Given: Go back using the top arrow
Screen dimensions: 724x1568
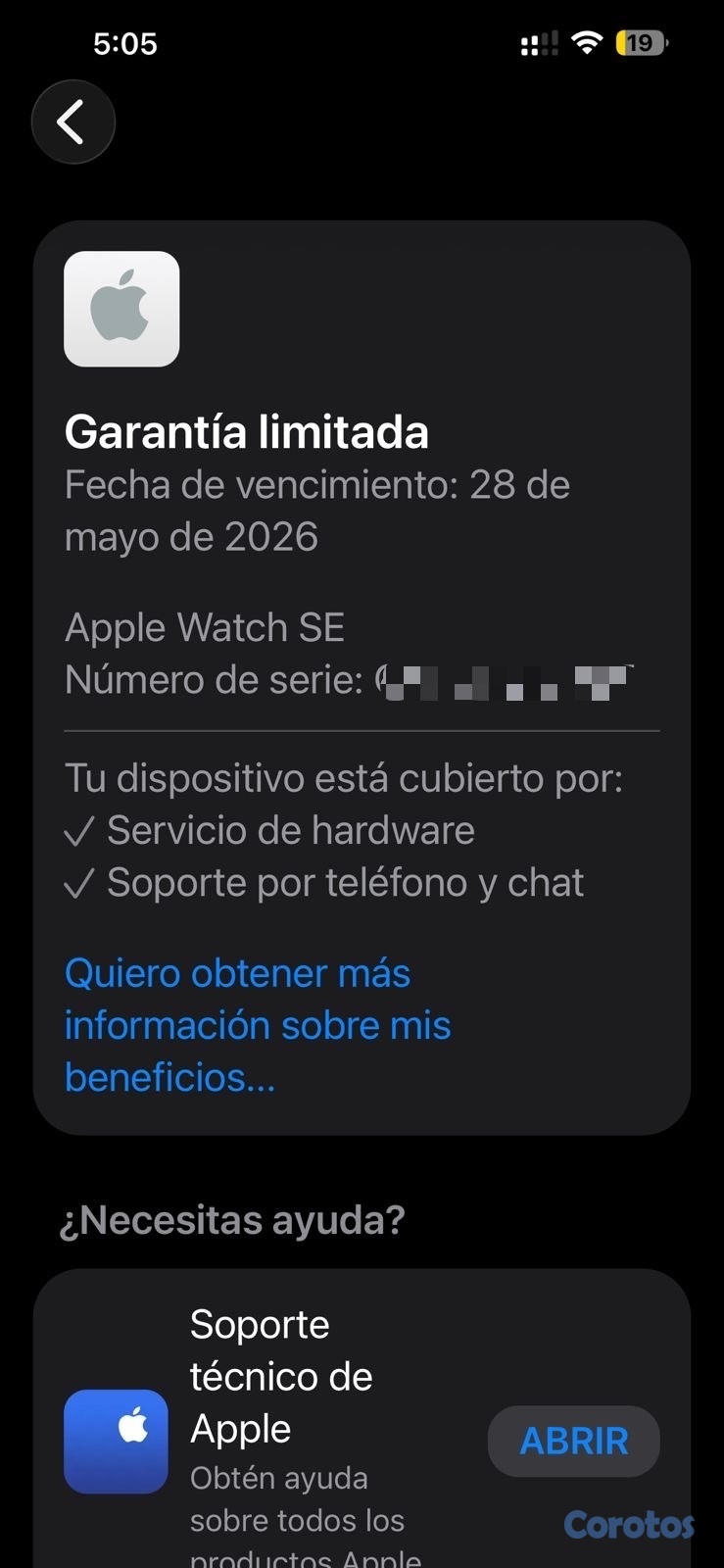Looking at the screenshot, I should click(x=72, y=122).
